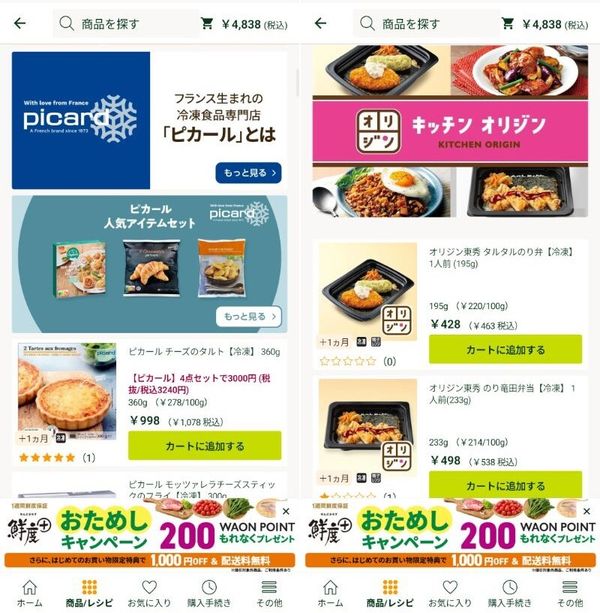Open the cart showing ¥4,838 on the Picard page
This screenshot has width=600, height=613.
coord(244,24)
